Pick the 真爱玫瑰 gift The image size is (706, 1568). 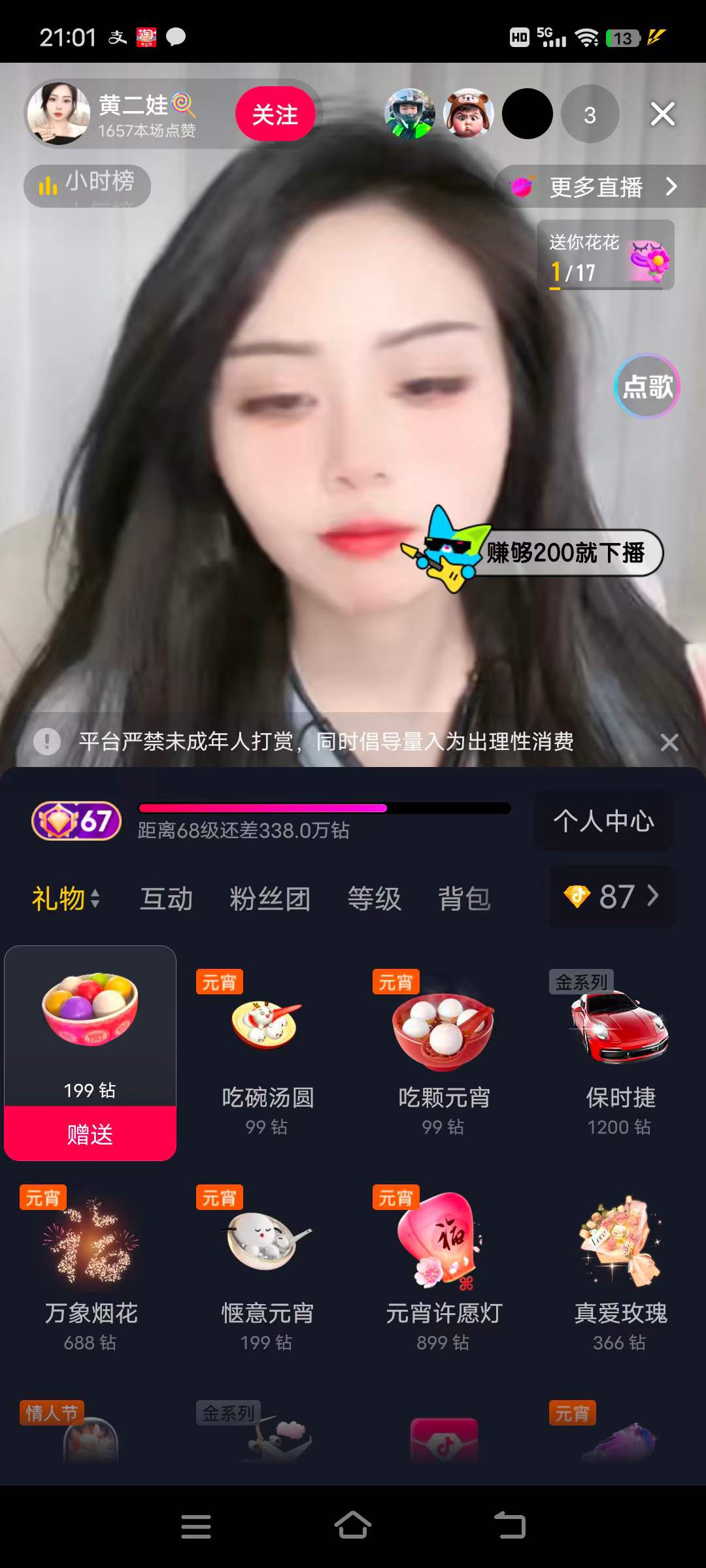click(x=620, y=1267)
